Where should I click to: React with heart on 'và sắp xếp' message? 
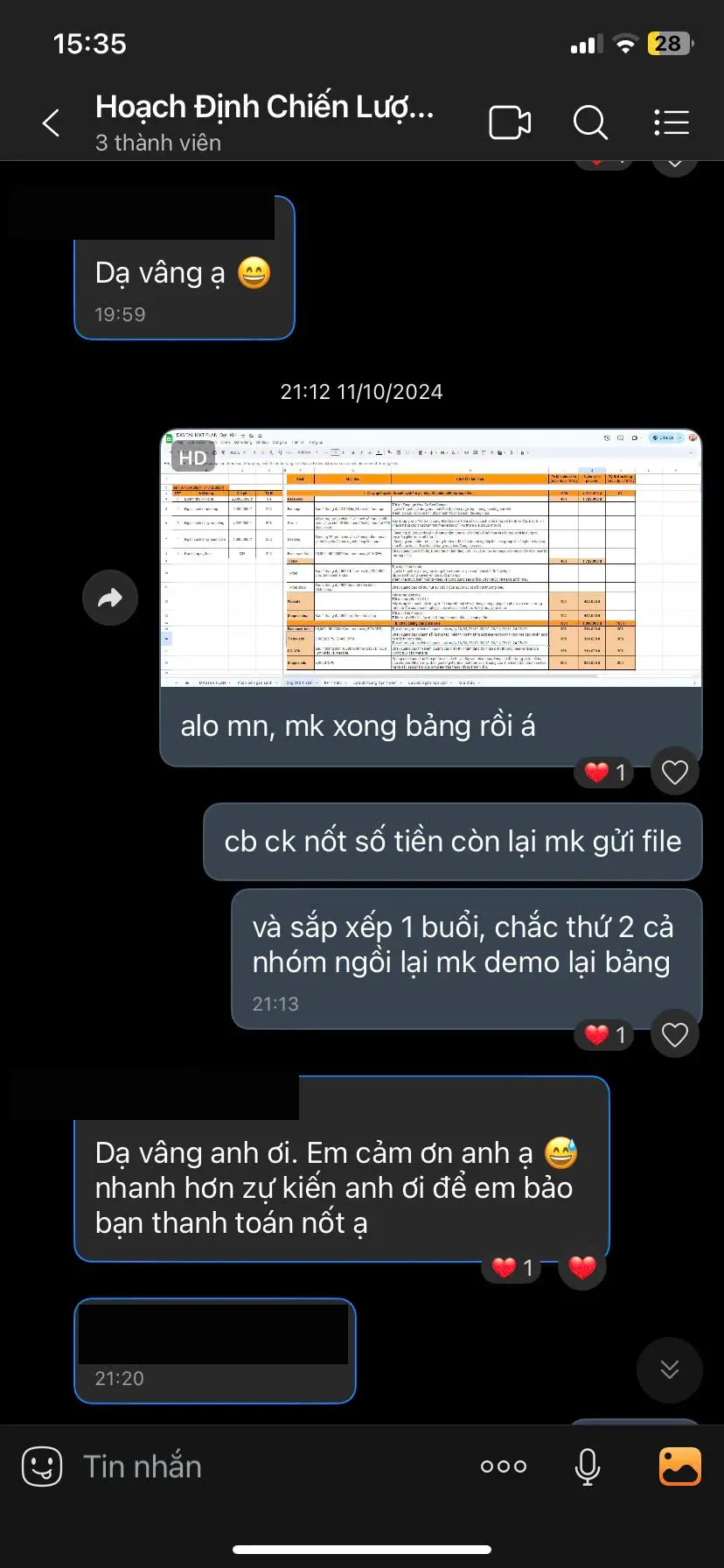675,1034
